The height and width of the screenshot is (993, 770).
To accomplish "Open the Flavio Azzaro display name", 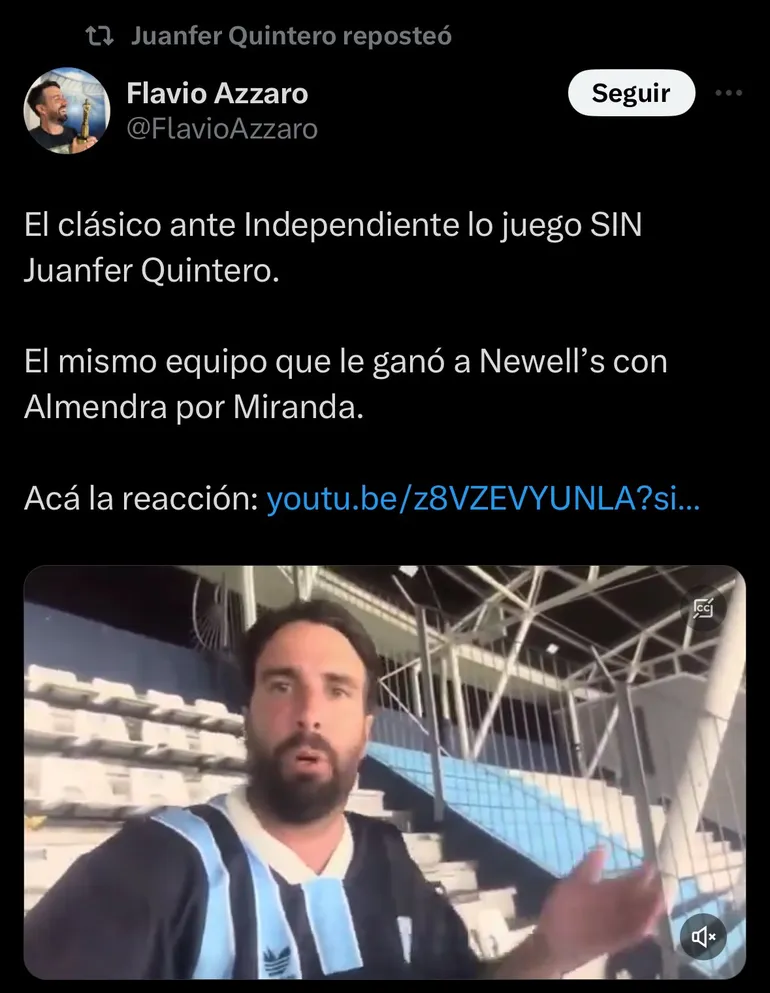I will click(217, 94).
